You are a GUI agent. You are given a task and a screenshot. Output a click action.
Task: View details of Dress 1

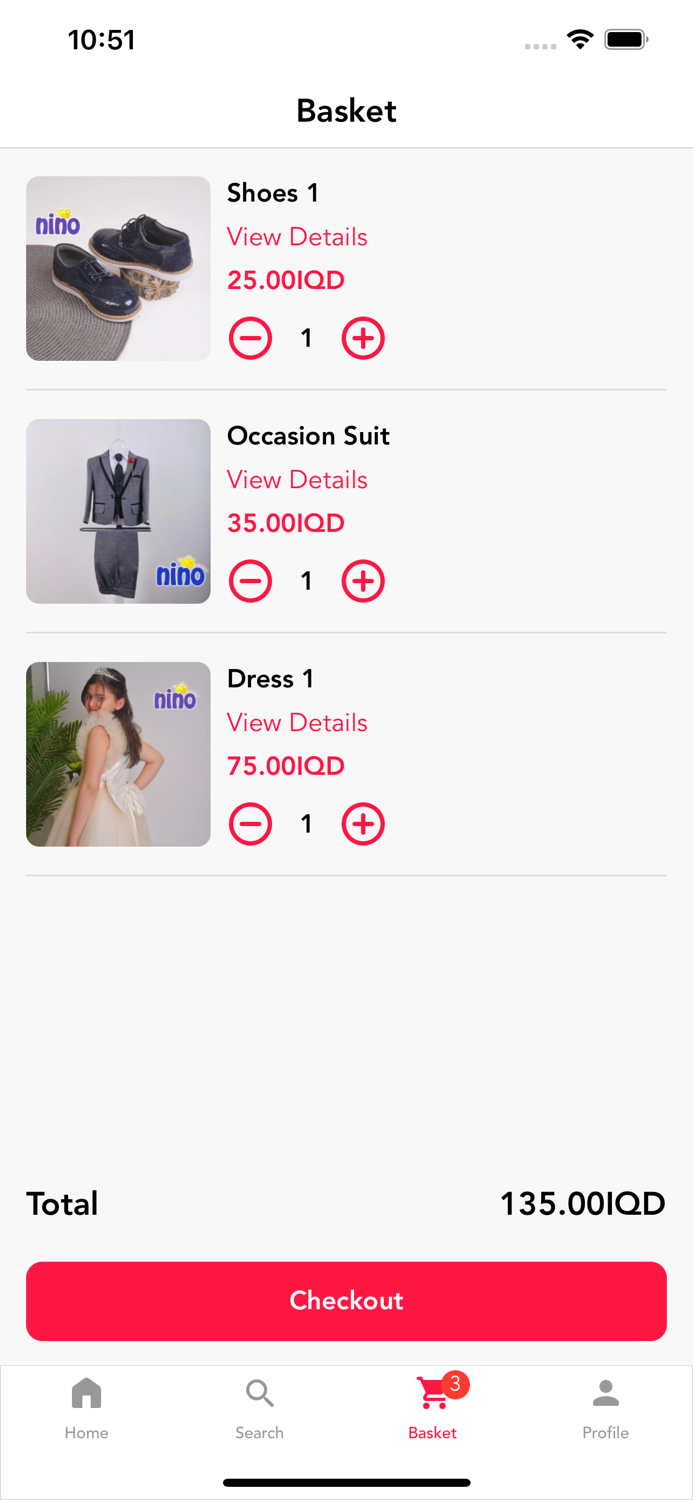297,723
